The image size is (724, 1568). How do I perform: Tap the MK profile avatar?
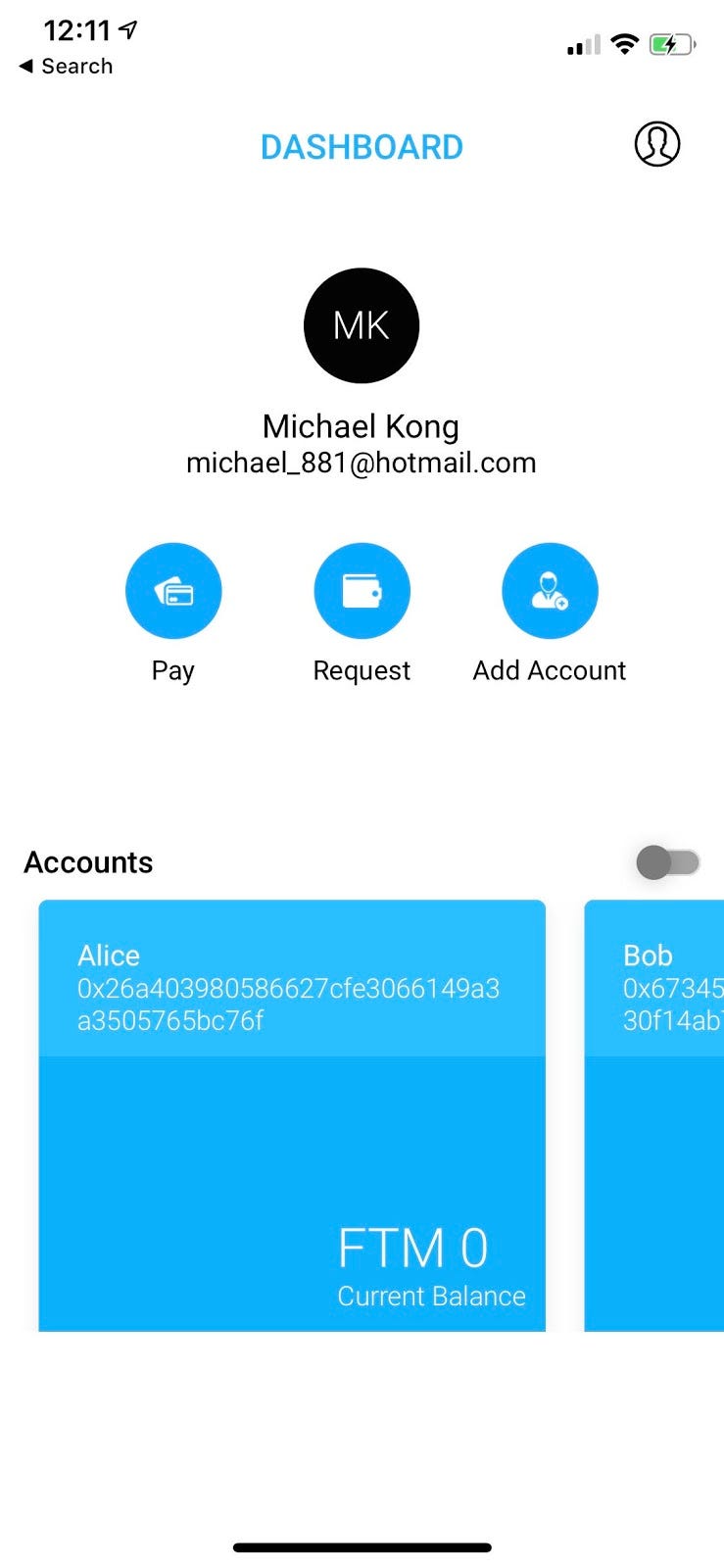coord(362,325)
